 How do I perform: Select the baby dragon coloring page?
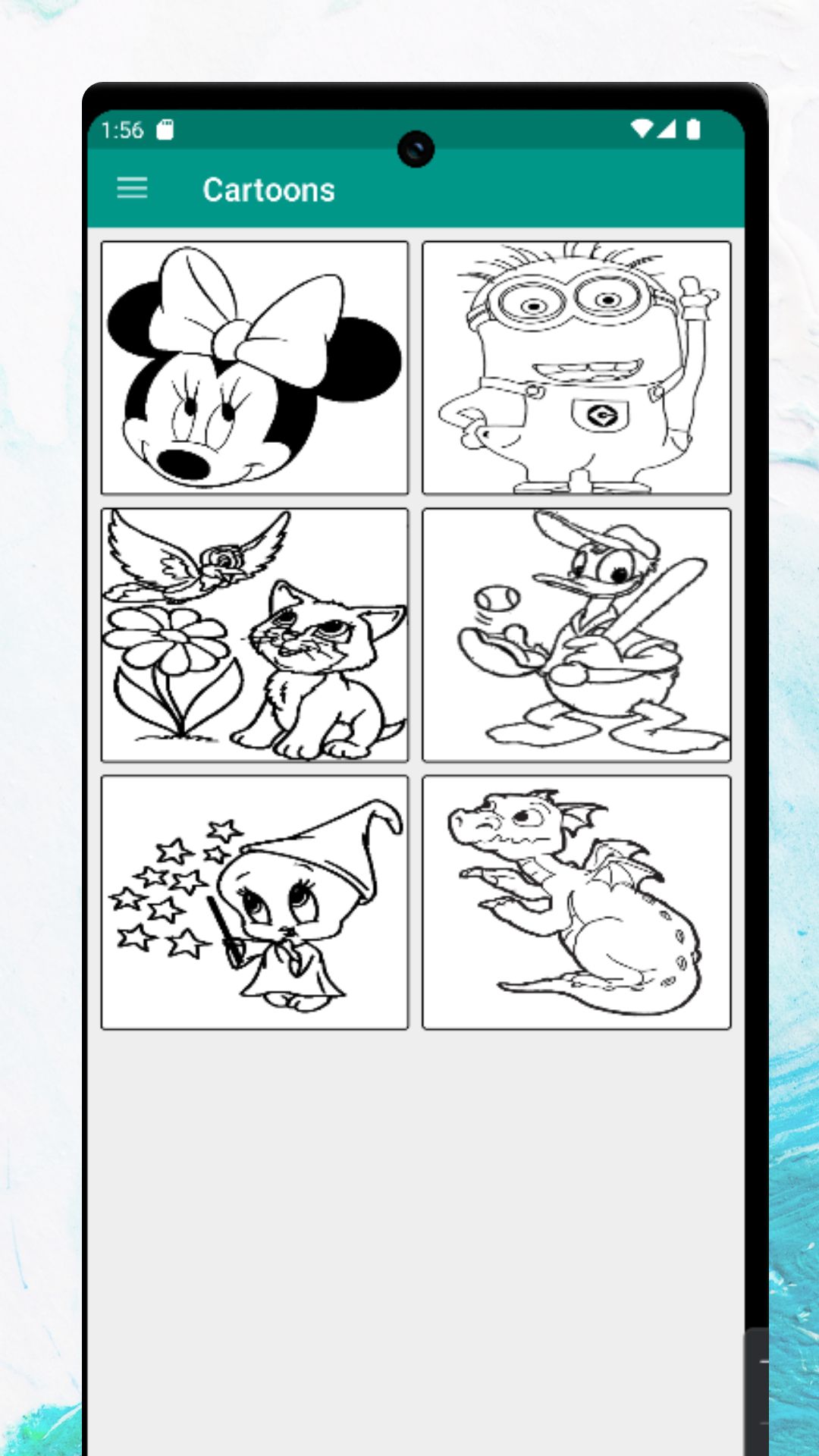pyautogui.click(x=576, y=902)
